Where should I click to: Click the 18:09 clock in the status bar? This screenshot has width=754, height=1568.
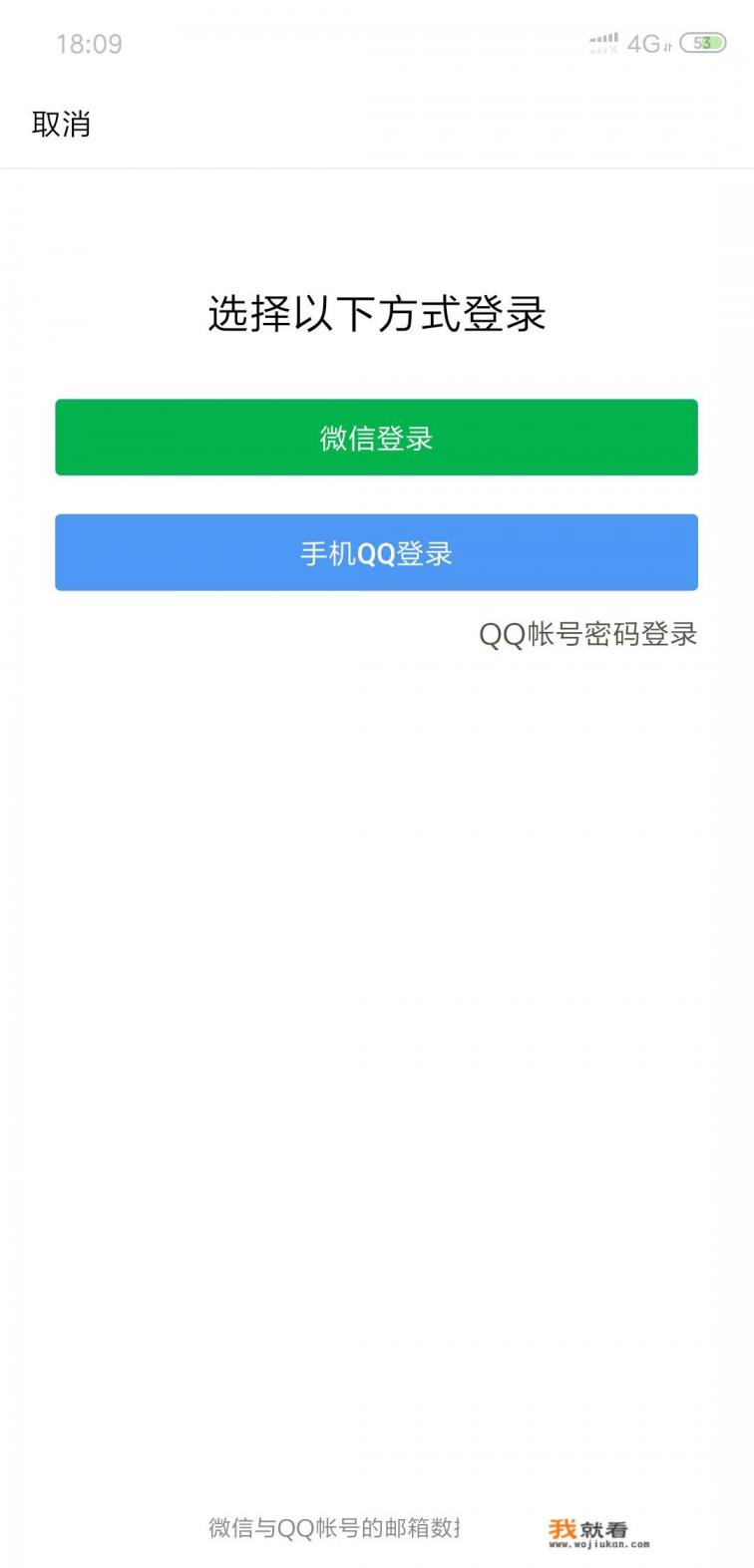pos(88,43)
